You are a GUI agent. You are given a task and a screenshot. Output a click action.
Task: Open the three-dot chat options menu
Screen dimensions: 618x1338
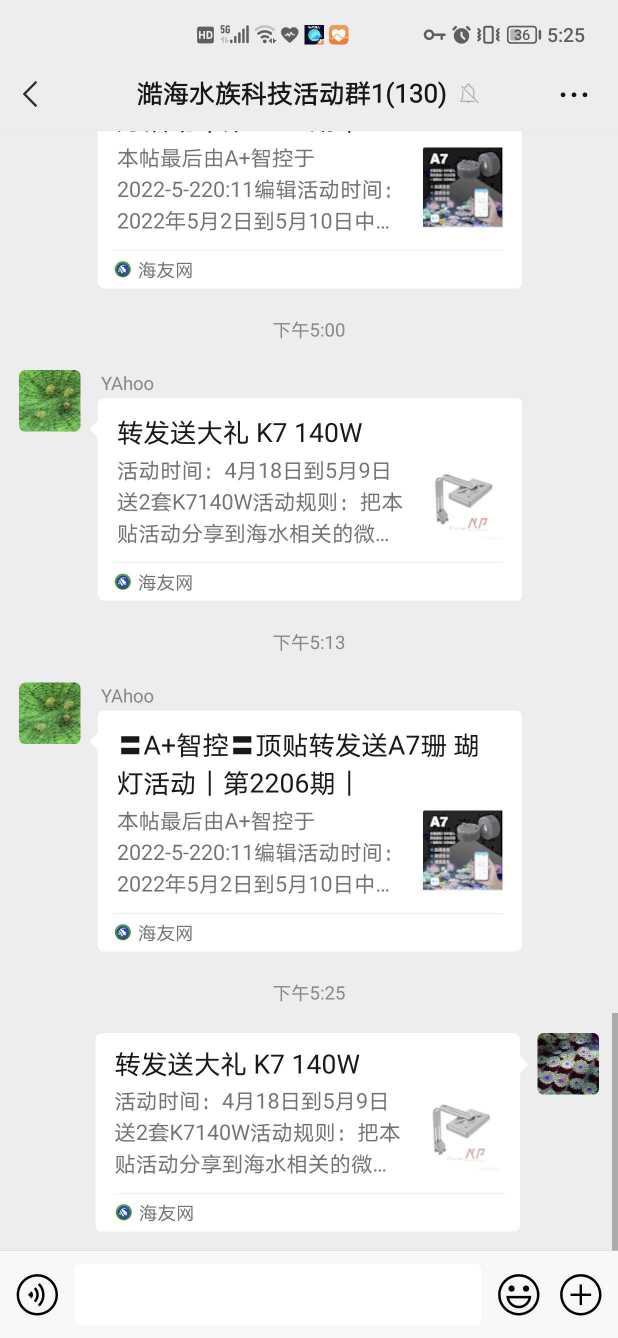(573, 95)
